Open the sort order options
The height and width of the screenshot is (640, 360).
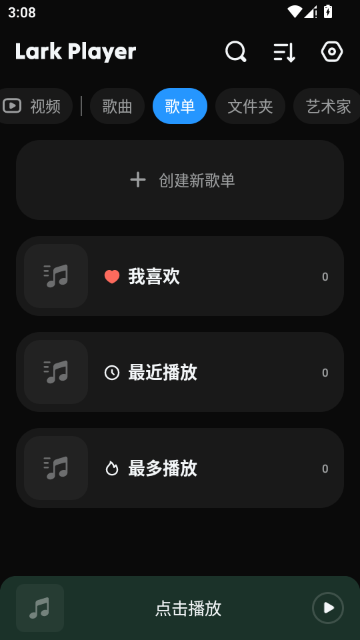[284, 52]
